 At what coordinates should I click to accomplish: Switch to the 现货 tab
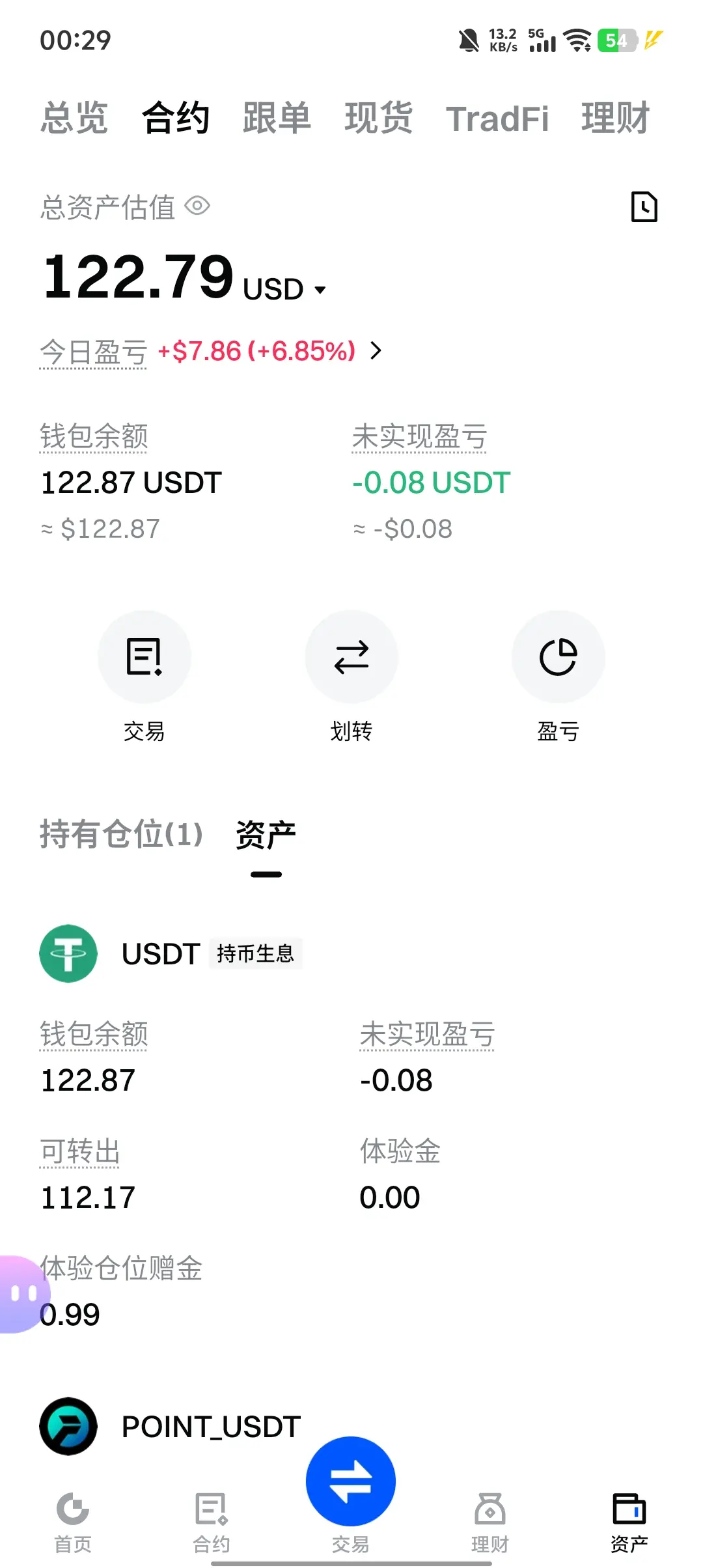tap(378, 119)
